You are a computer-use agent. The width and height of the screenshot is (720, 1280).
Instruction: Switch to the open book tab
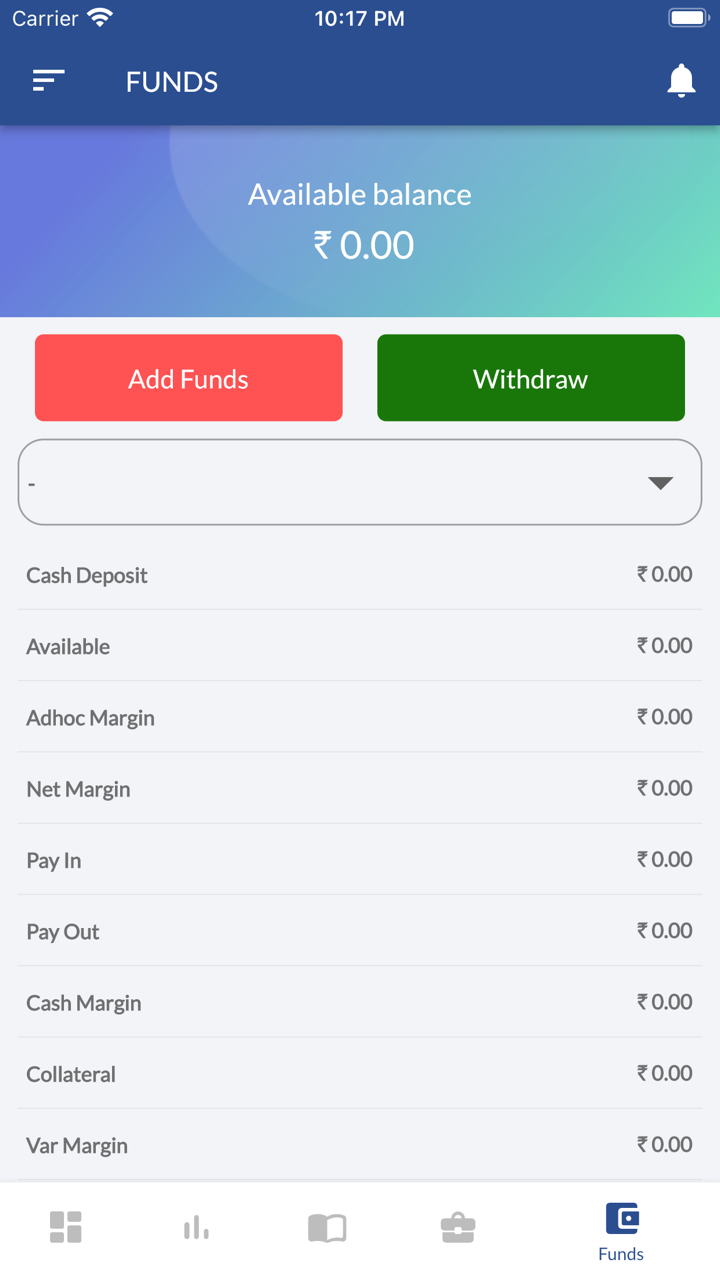[327, 1227]
